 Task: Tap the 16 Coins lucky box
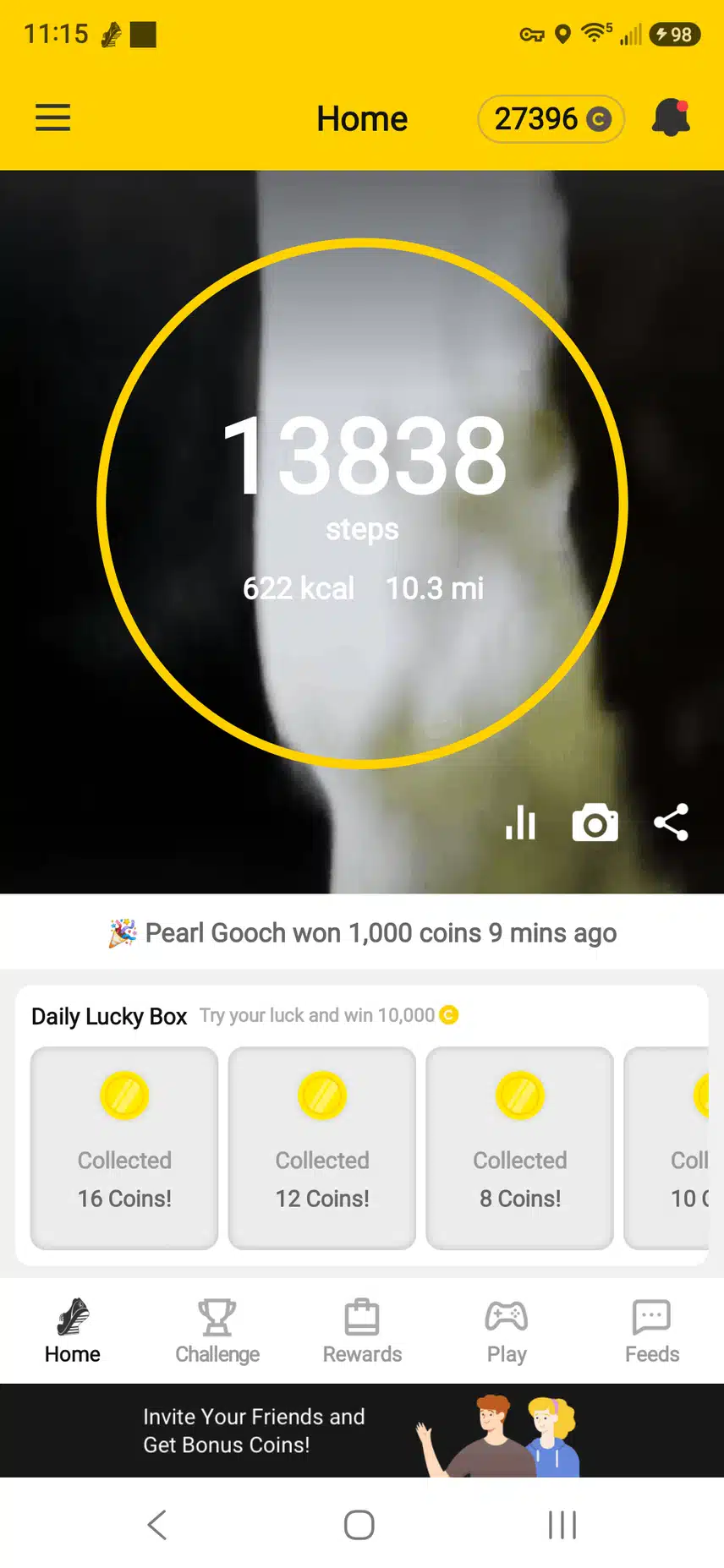[124, 1148]
